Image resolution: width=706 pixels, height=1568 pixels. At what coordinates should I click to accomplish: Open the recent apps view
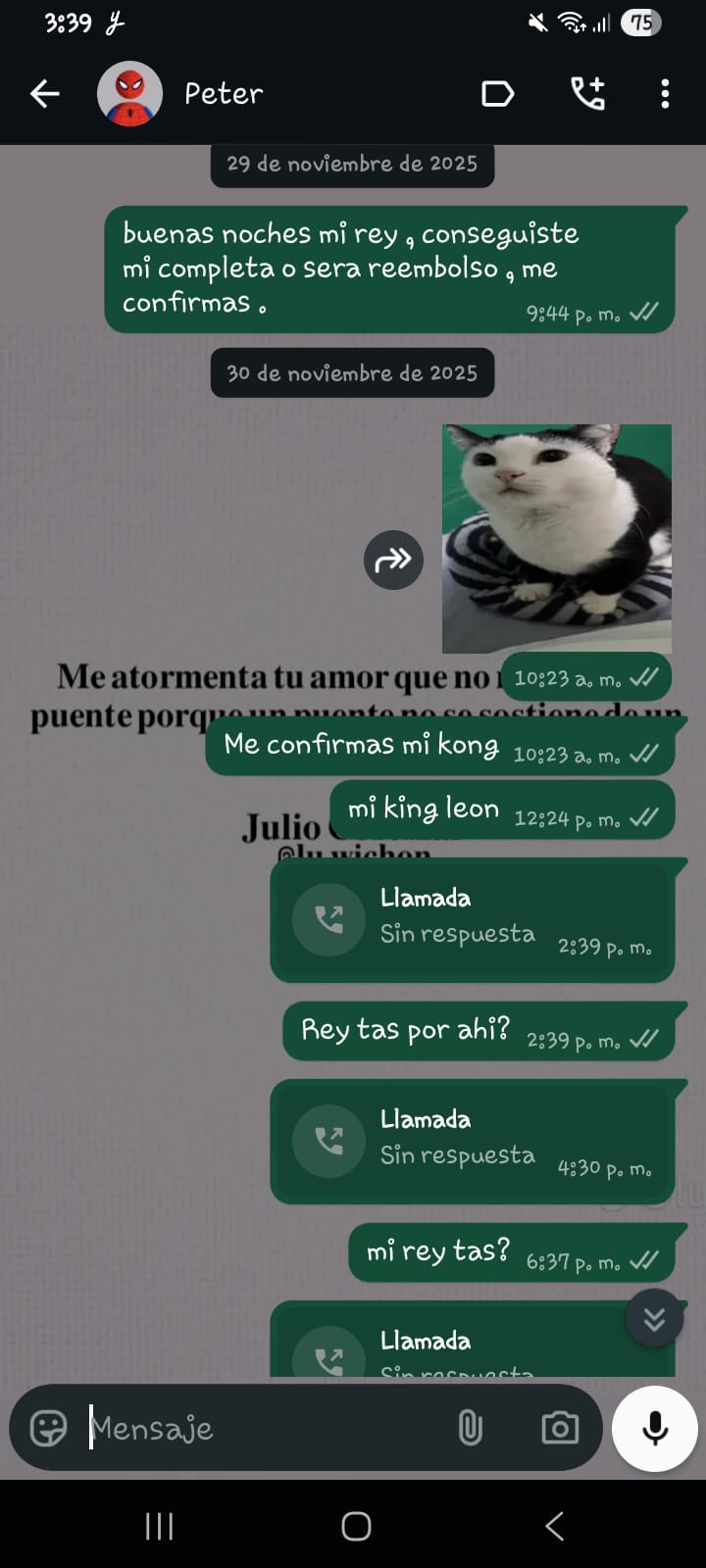(159, 1526)
